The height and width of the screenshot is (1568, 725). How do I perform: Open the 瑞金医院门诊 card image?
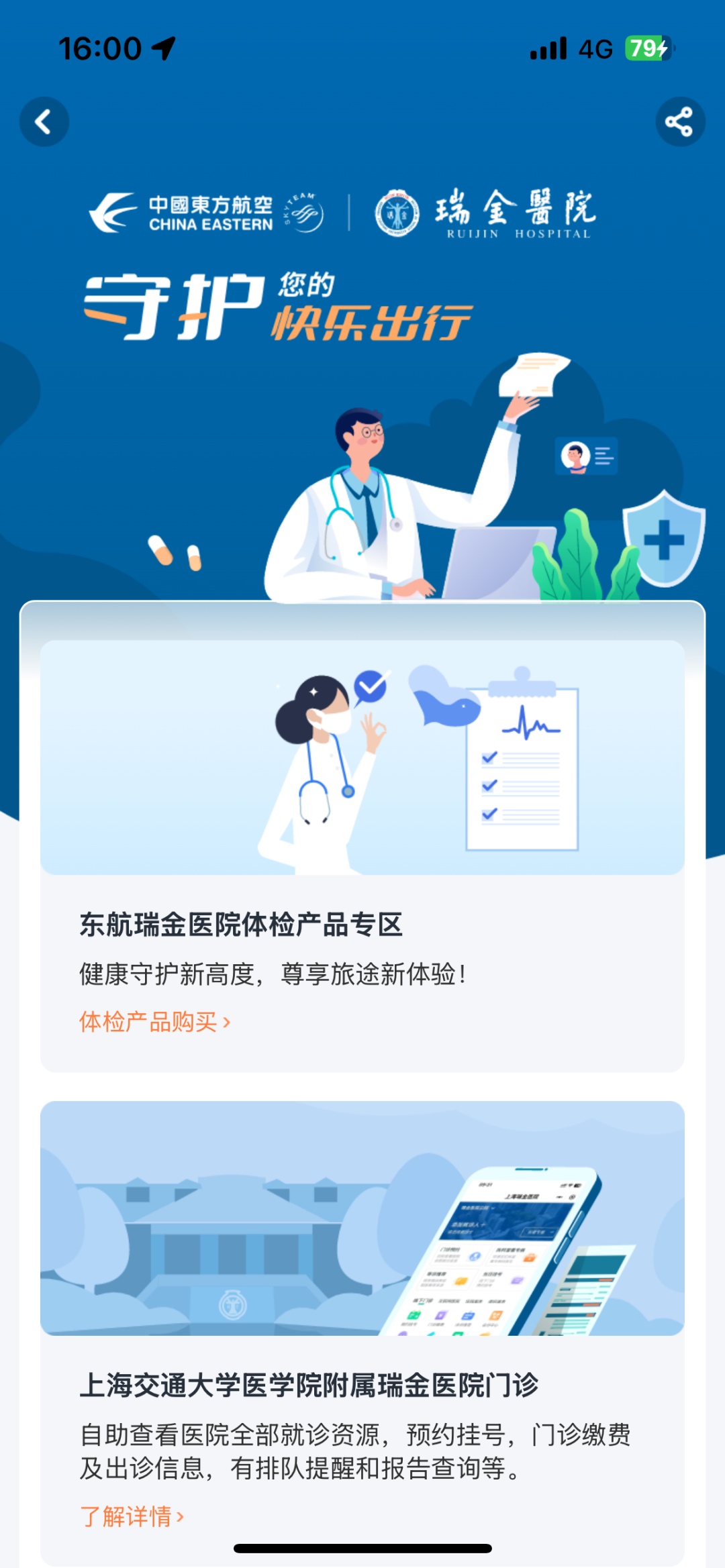click(362, 1218)
